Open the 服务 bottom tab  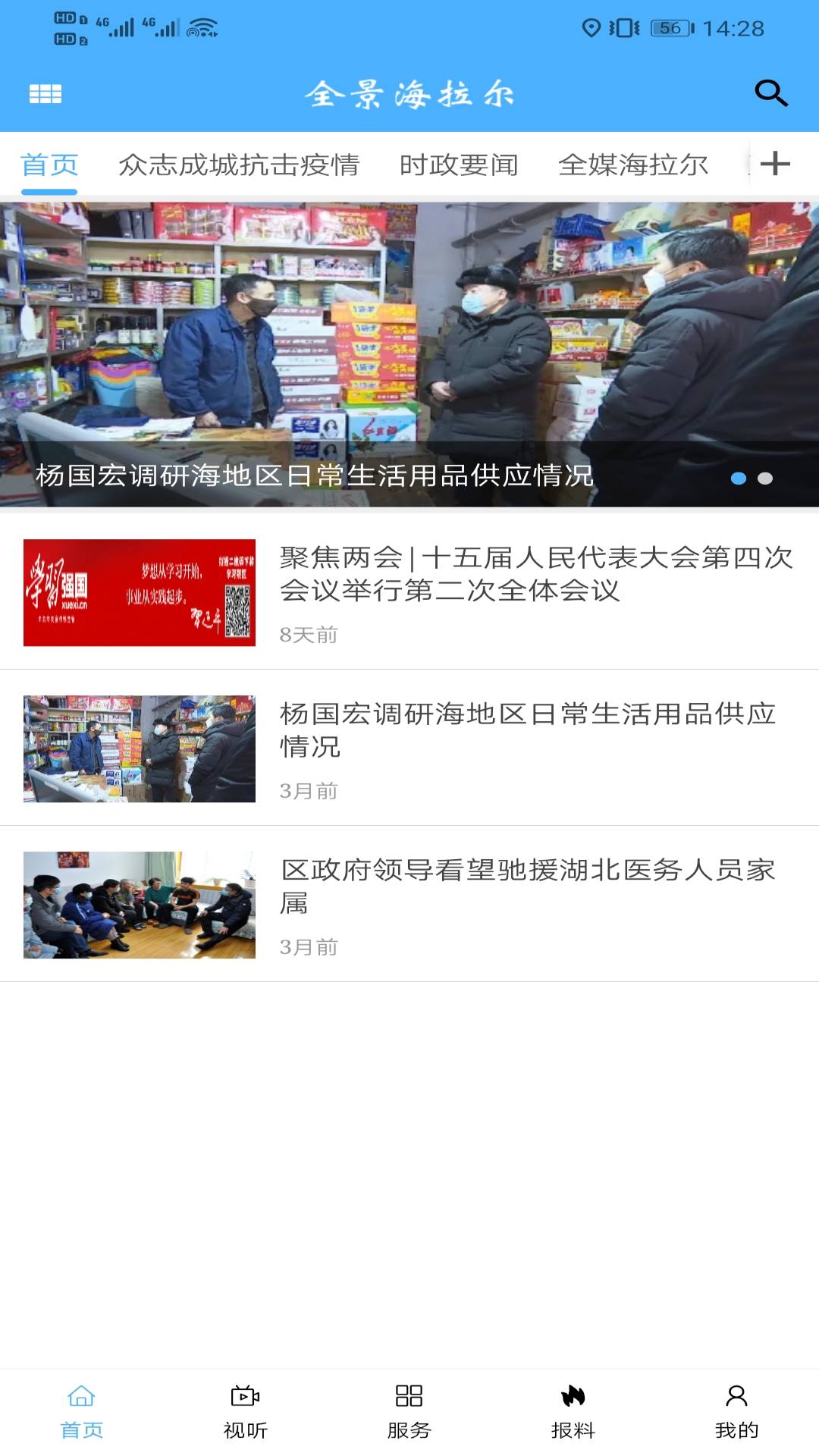pos(409,1412)
